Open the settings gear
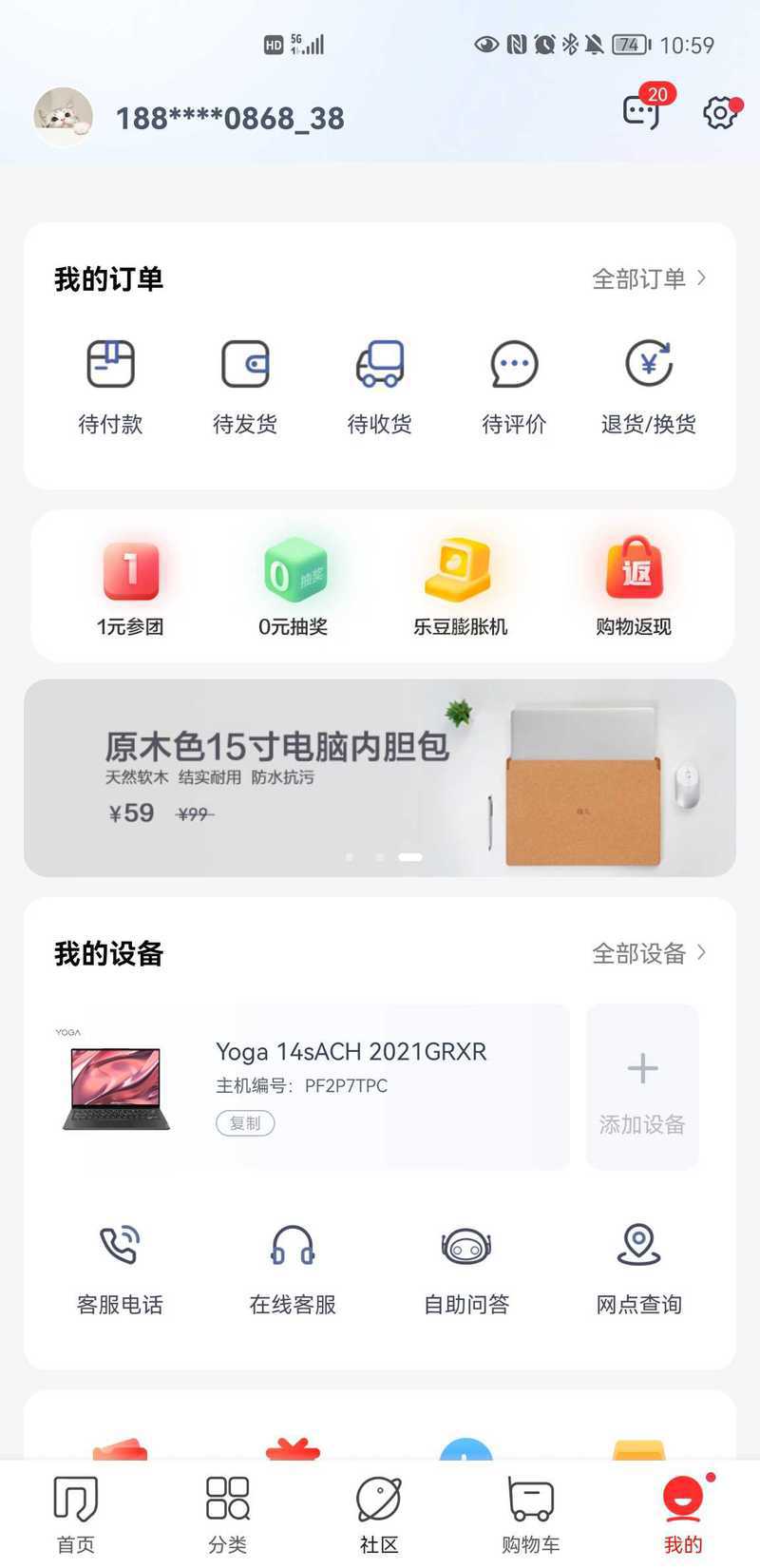Screen dimensions: 760x1568 [x=722, y=112]
